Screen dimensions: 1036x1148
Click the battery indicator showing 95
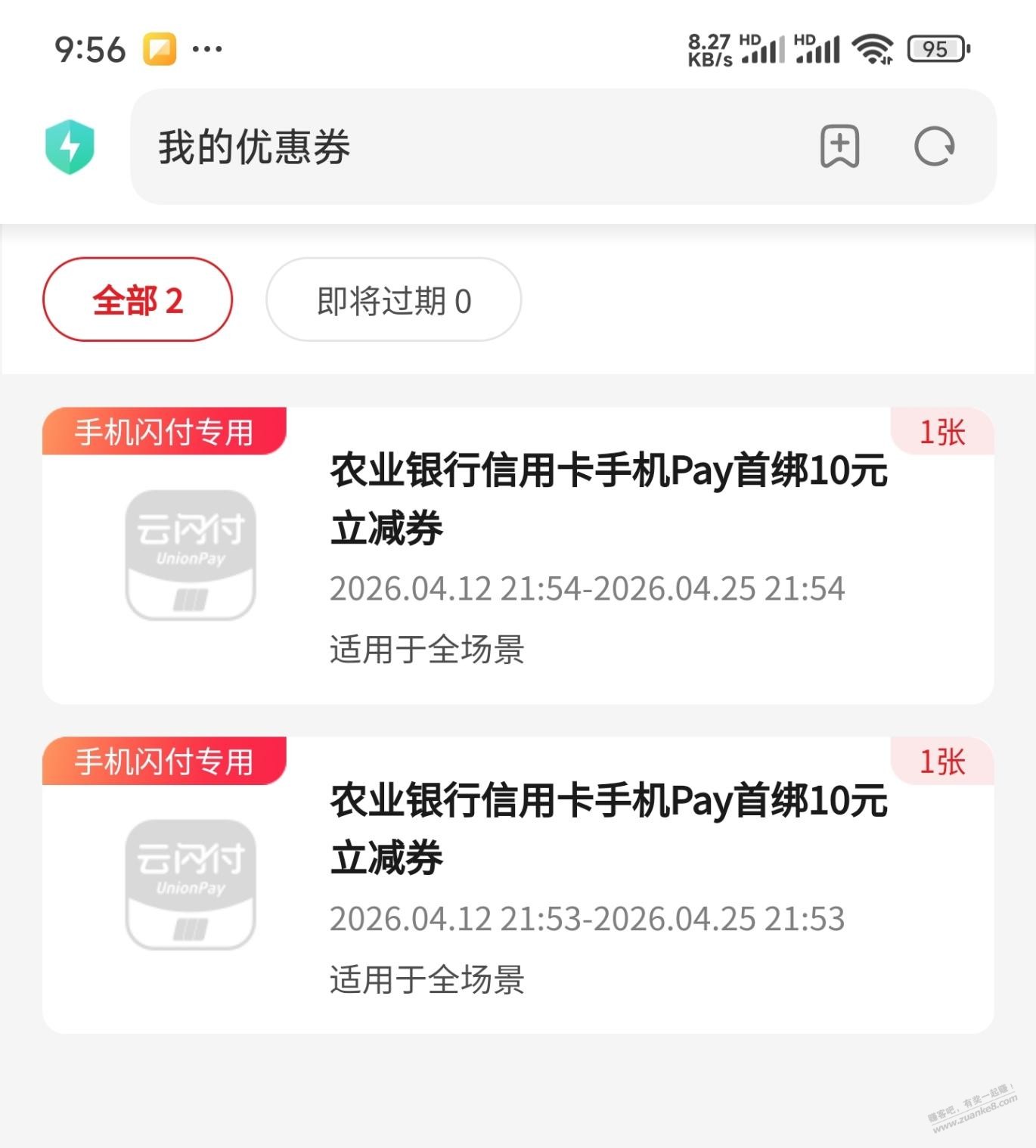tap(936, 47)
